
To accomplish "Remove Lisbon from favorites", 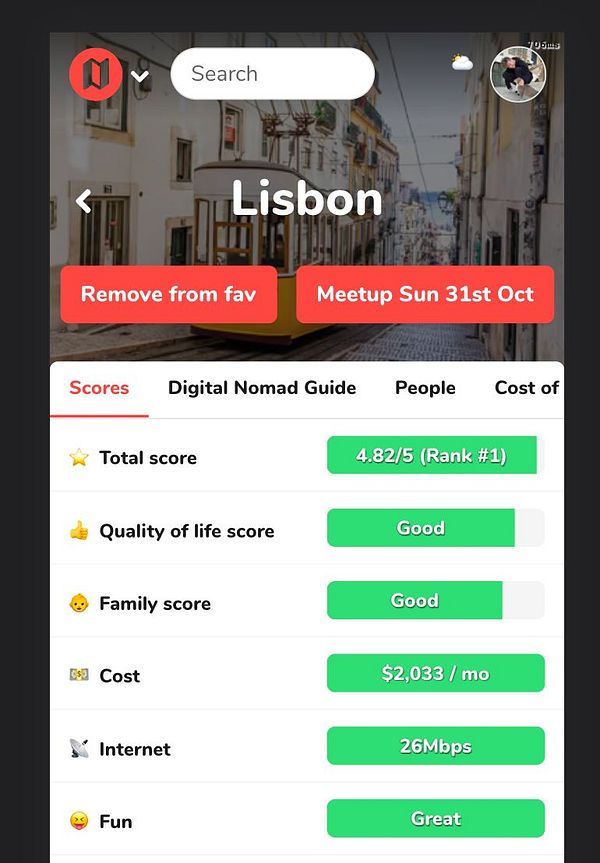I will pos(168,294).
